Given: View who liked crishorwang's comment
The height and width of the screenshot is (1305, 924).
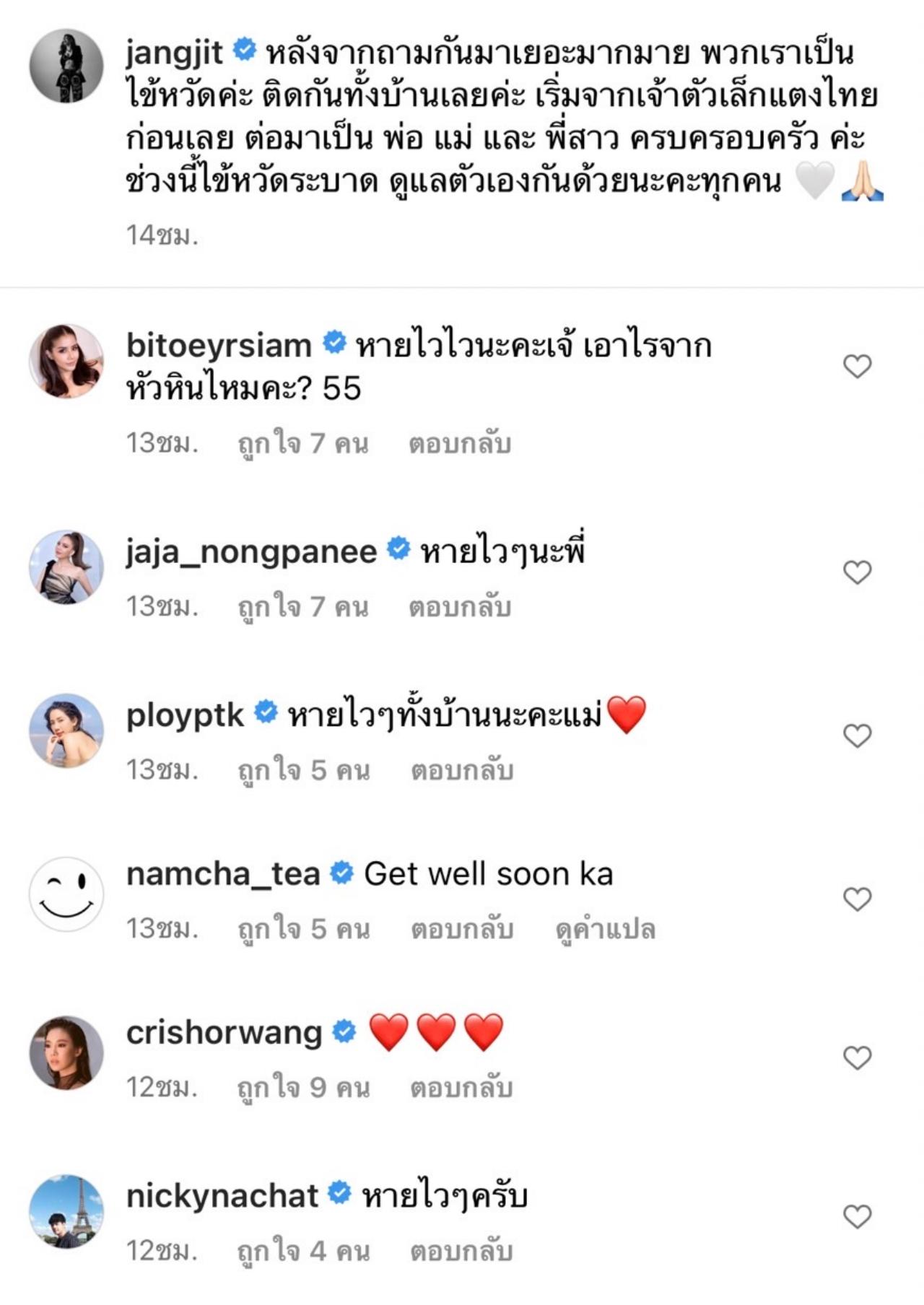Looking at the screenshot, I should [x=303, y=1088].
